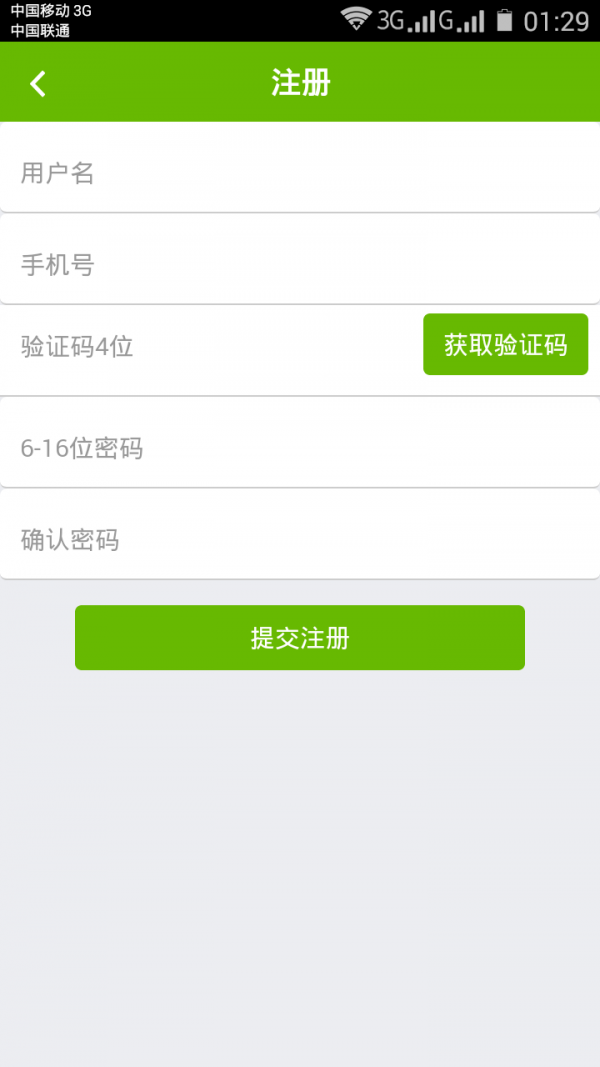This screenshot has height=1067, width=600.
Task: Enter the 确认密码 confirm password field
Action: [300, 540]
